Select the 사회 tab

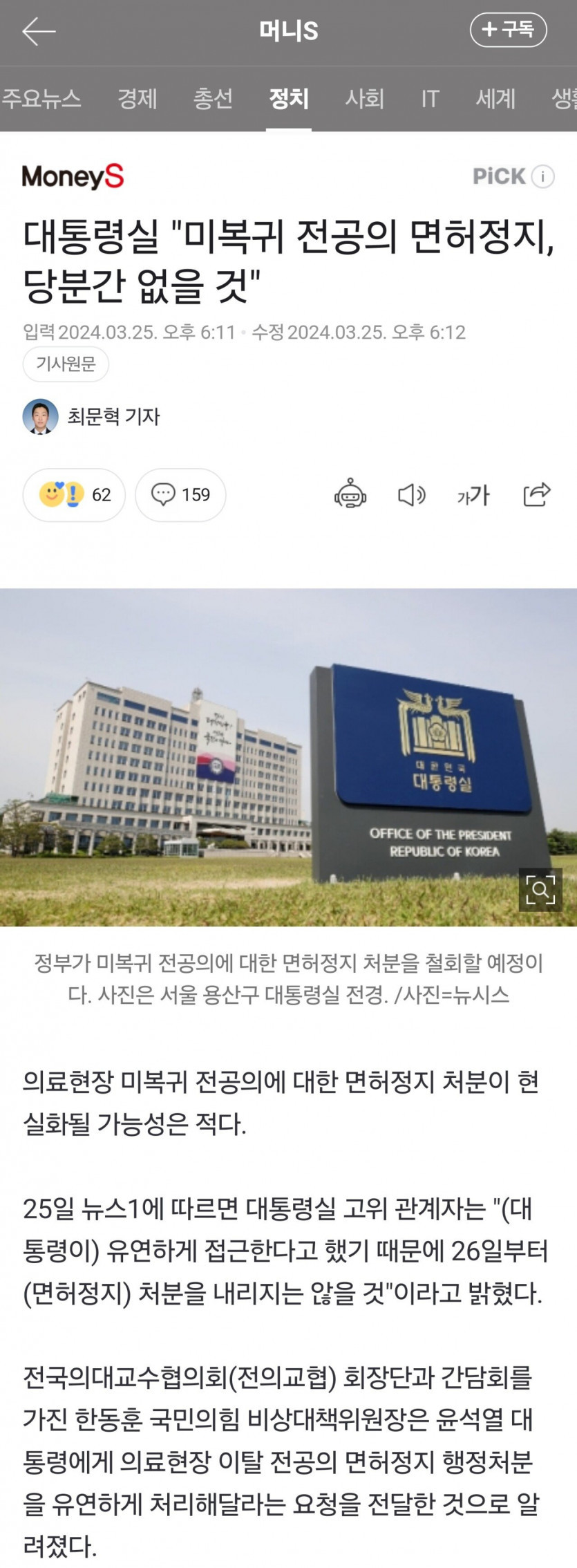(364, 99)
